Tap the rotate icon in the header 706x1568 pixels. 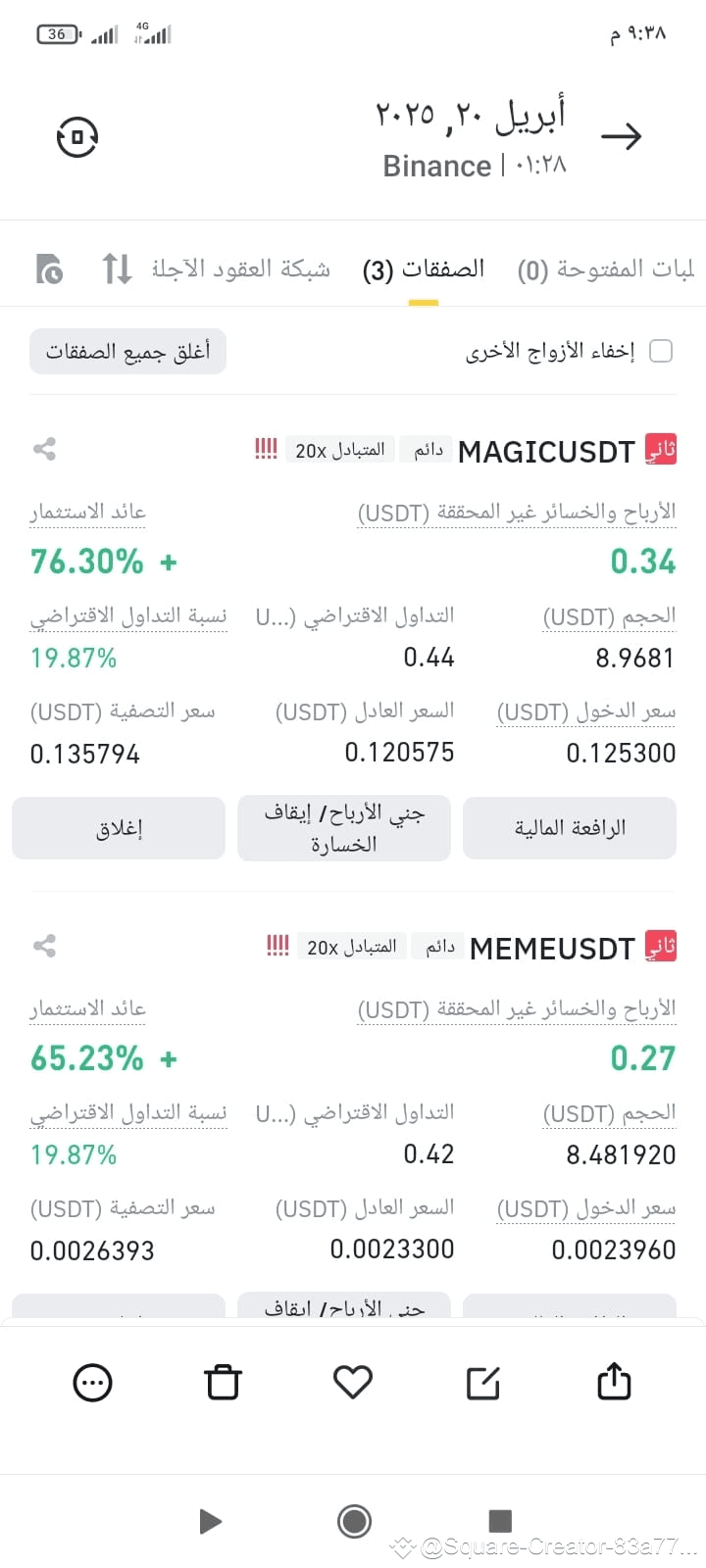coord(77,137)
